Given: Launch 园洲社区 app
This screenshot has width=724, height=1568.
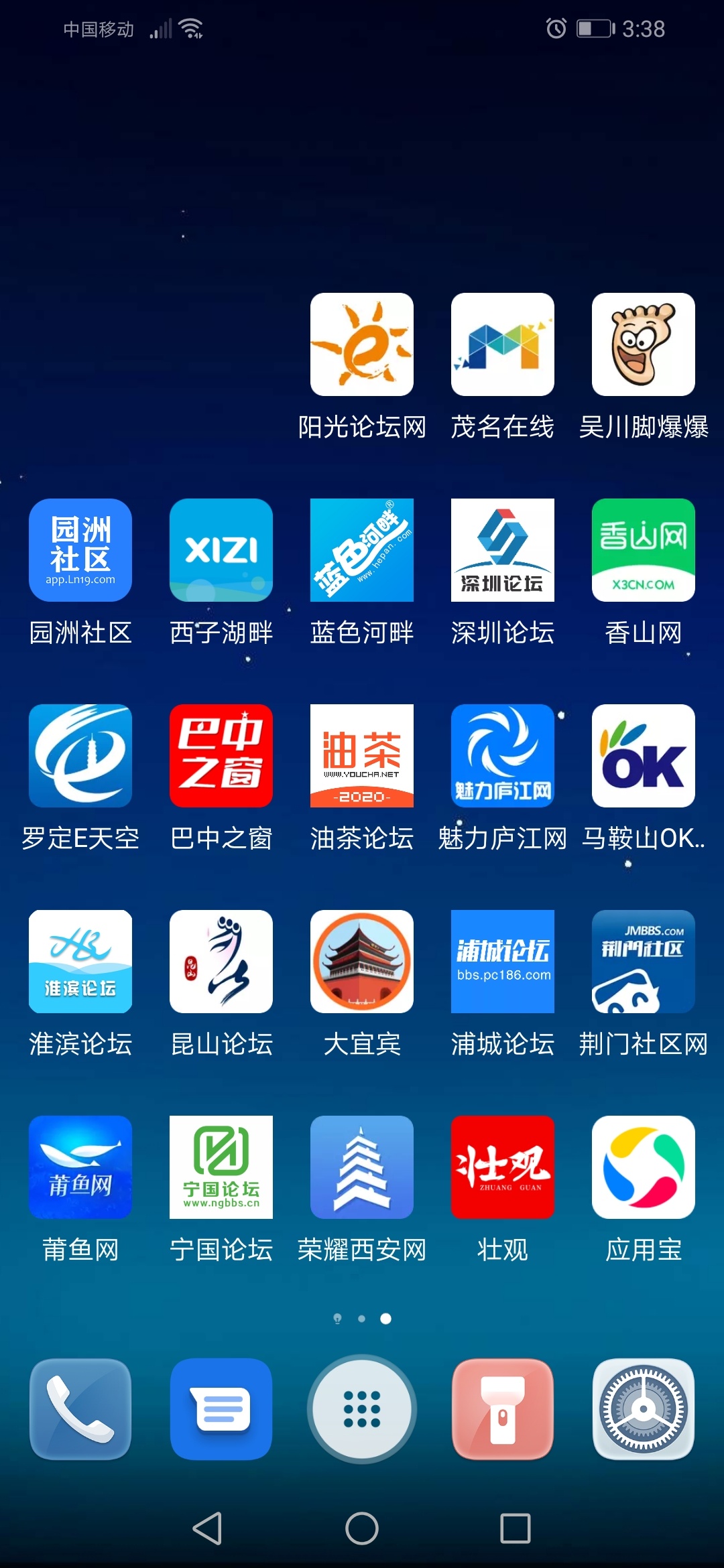Looking at the screenshot, I should point(80,550).
